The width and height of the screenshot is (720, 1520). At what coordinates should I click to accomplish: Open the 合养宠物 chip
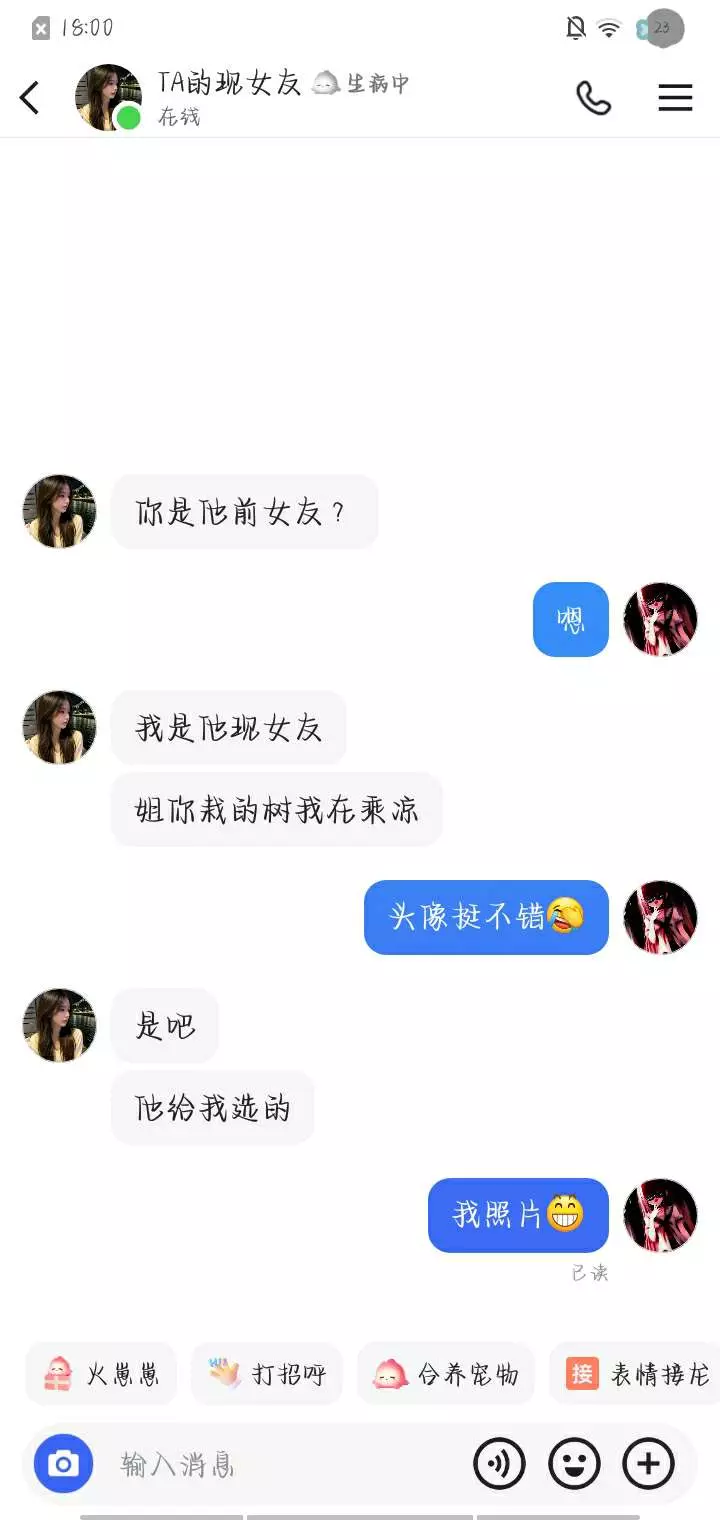[x=445, y=1373]
